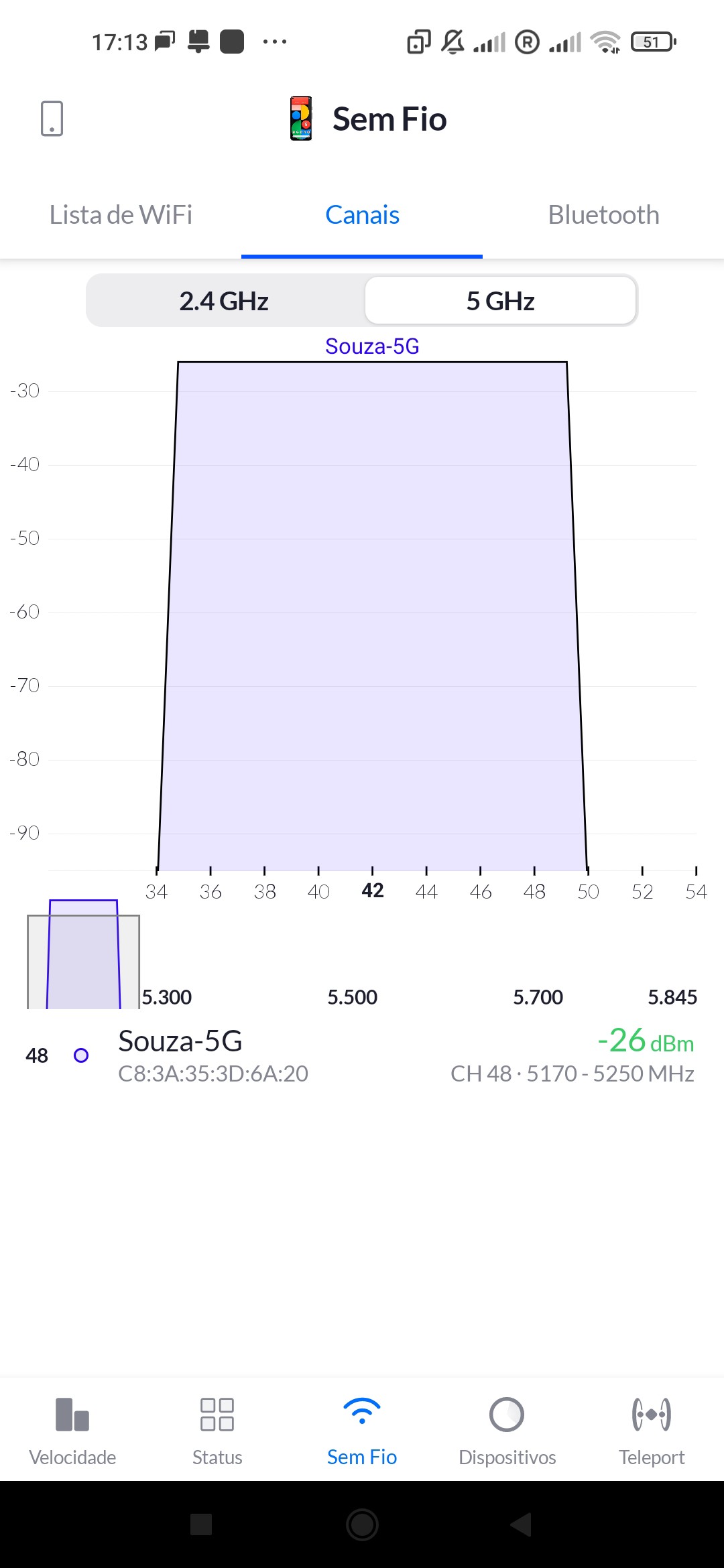
Task: Open the Dispositivos tab
Action: coord(507,1430)
